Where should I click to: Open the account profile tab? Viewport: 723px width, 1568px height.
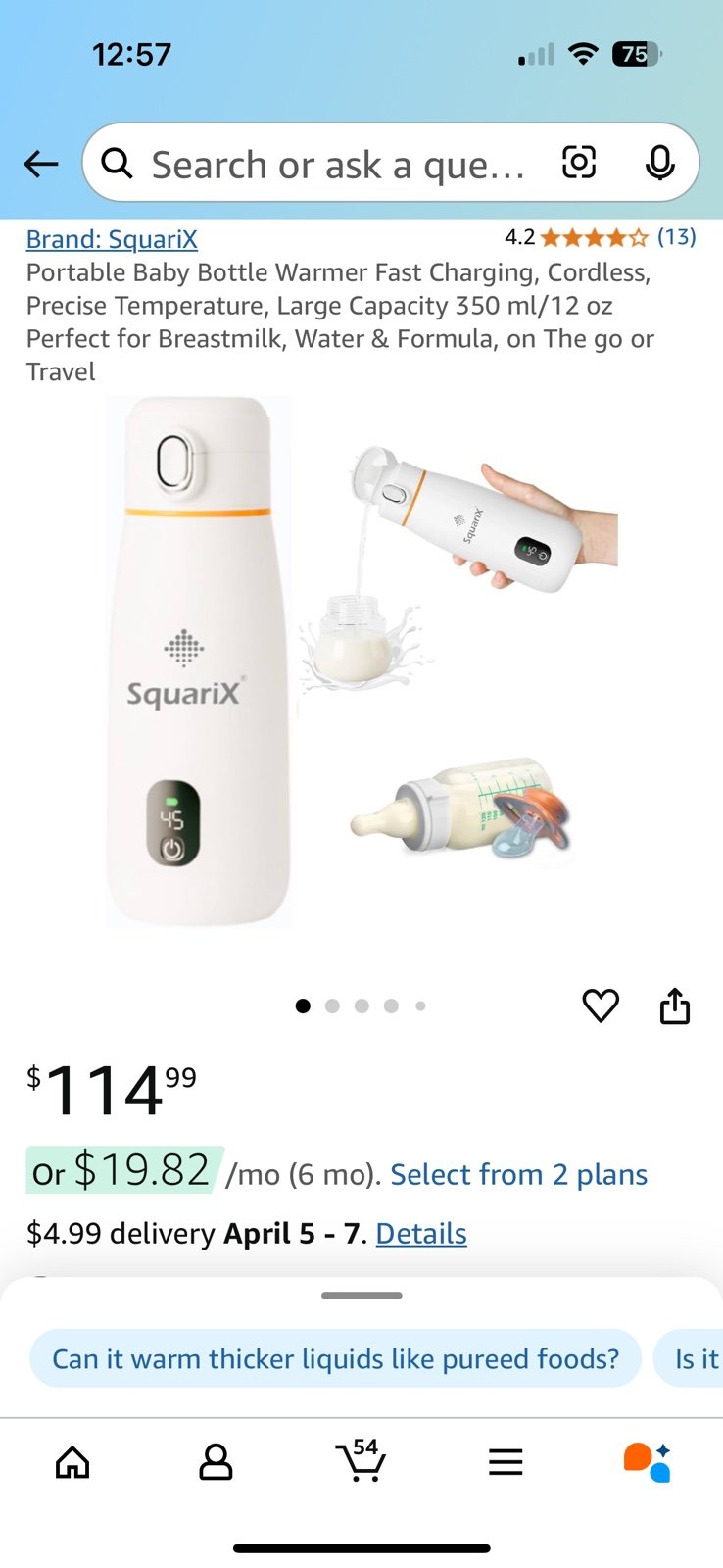point(216,1462)
